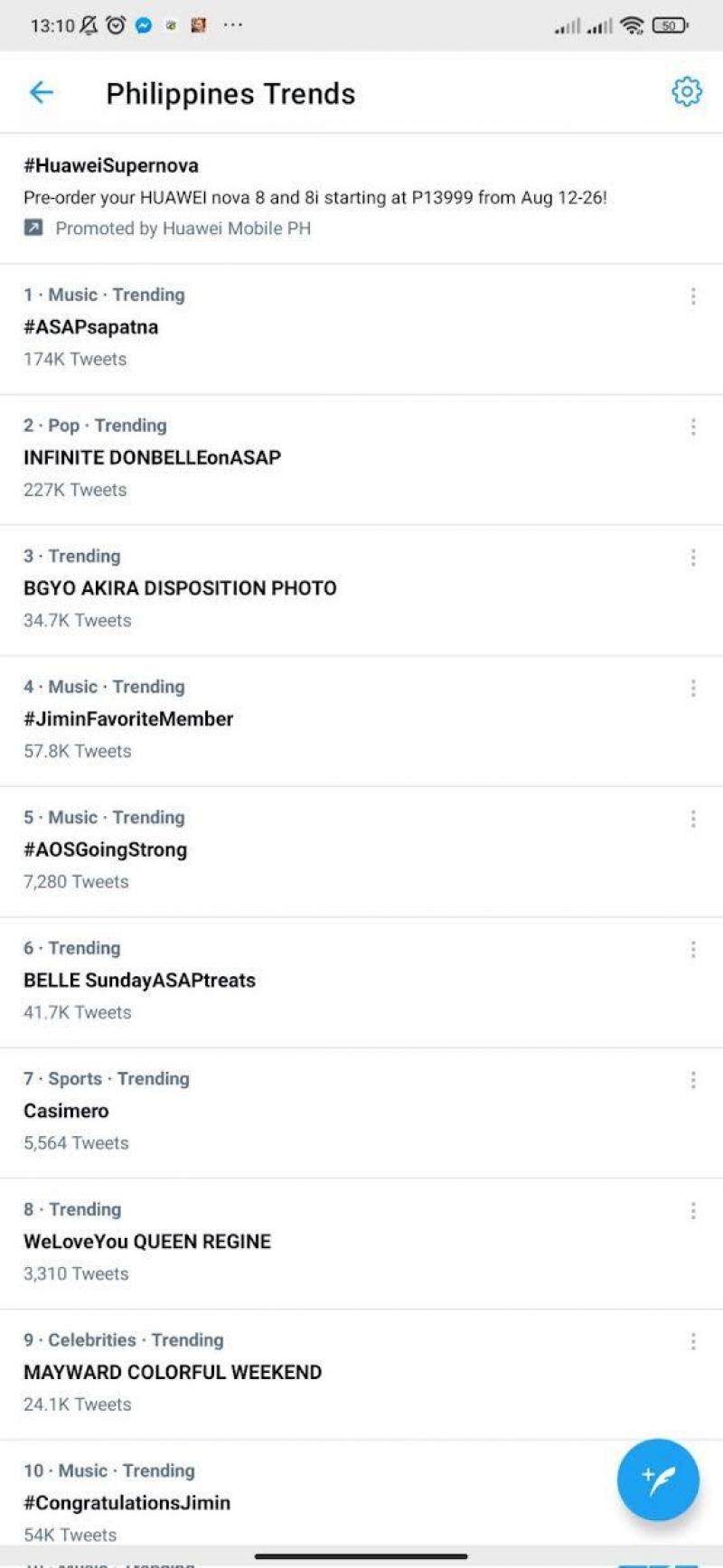Open WeLoveYou QUEEN REGINE trend
Image resolution: width=723 pixels, height=1568 pixels.
[x=147, y=1242]
